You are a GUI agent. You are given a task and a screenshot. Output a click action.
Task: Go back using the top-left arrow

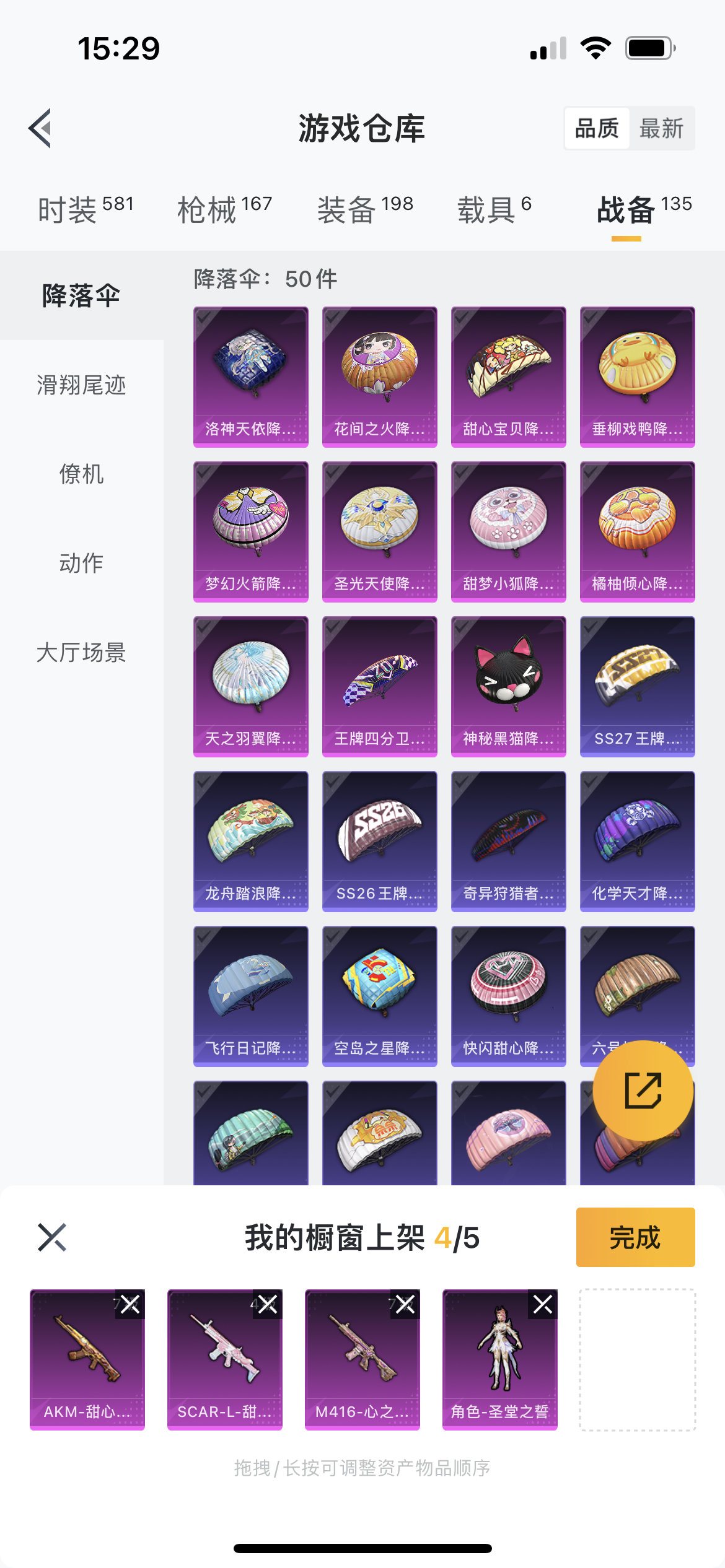pyautogui.click(x=40, y=128)
